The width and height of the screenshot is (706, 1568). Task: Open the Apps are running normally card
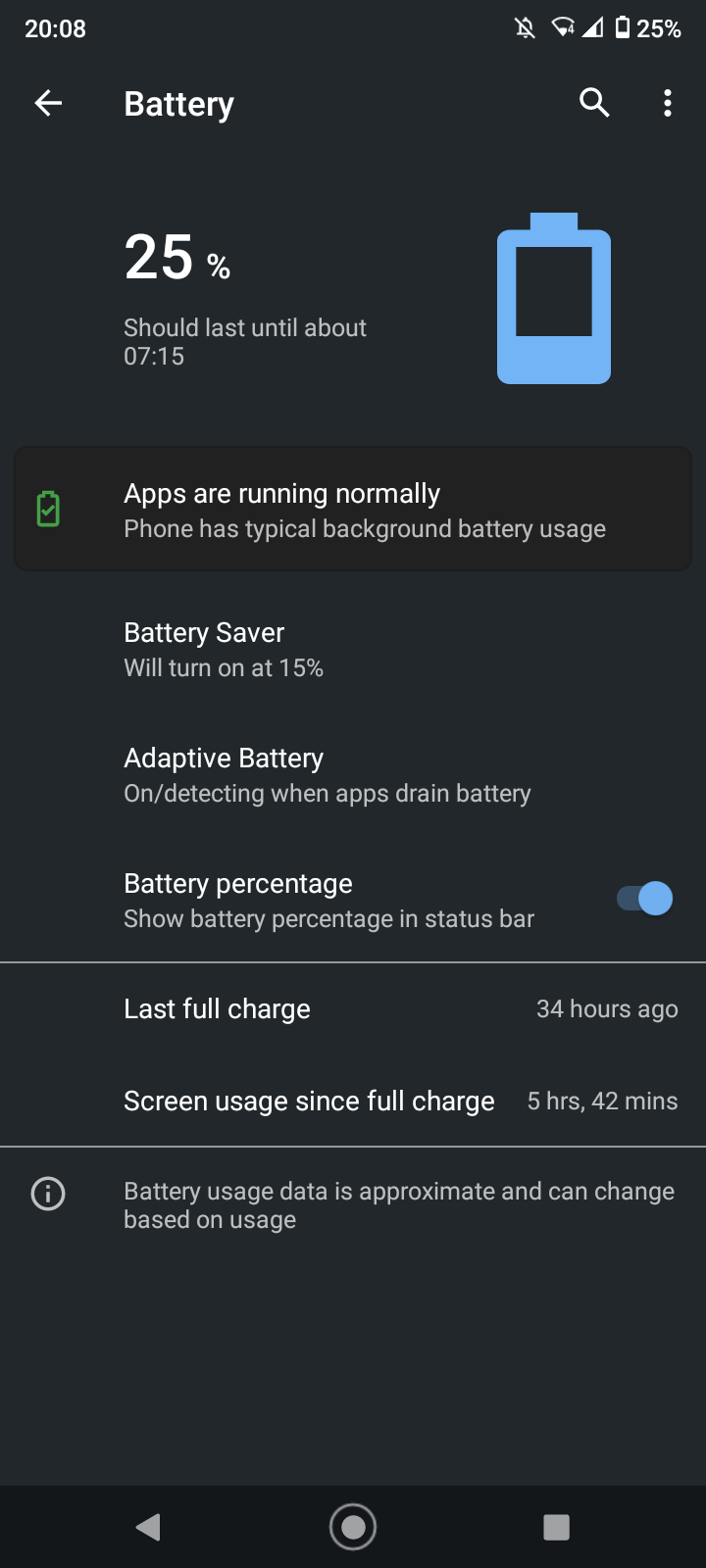[353, 510]
